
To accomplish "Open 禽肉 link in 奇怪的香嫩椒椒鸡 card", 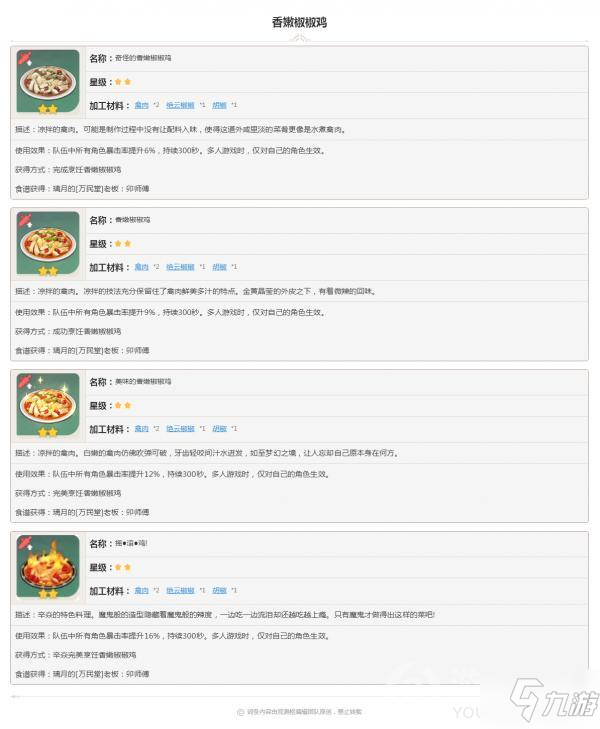I will click(141, 105).
